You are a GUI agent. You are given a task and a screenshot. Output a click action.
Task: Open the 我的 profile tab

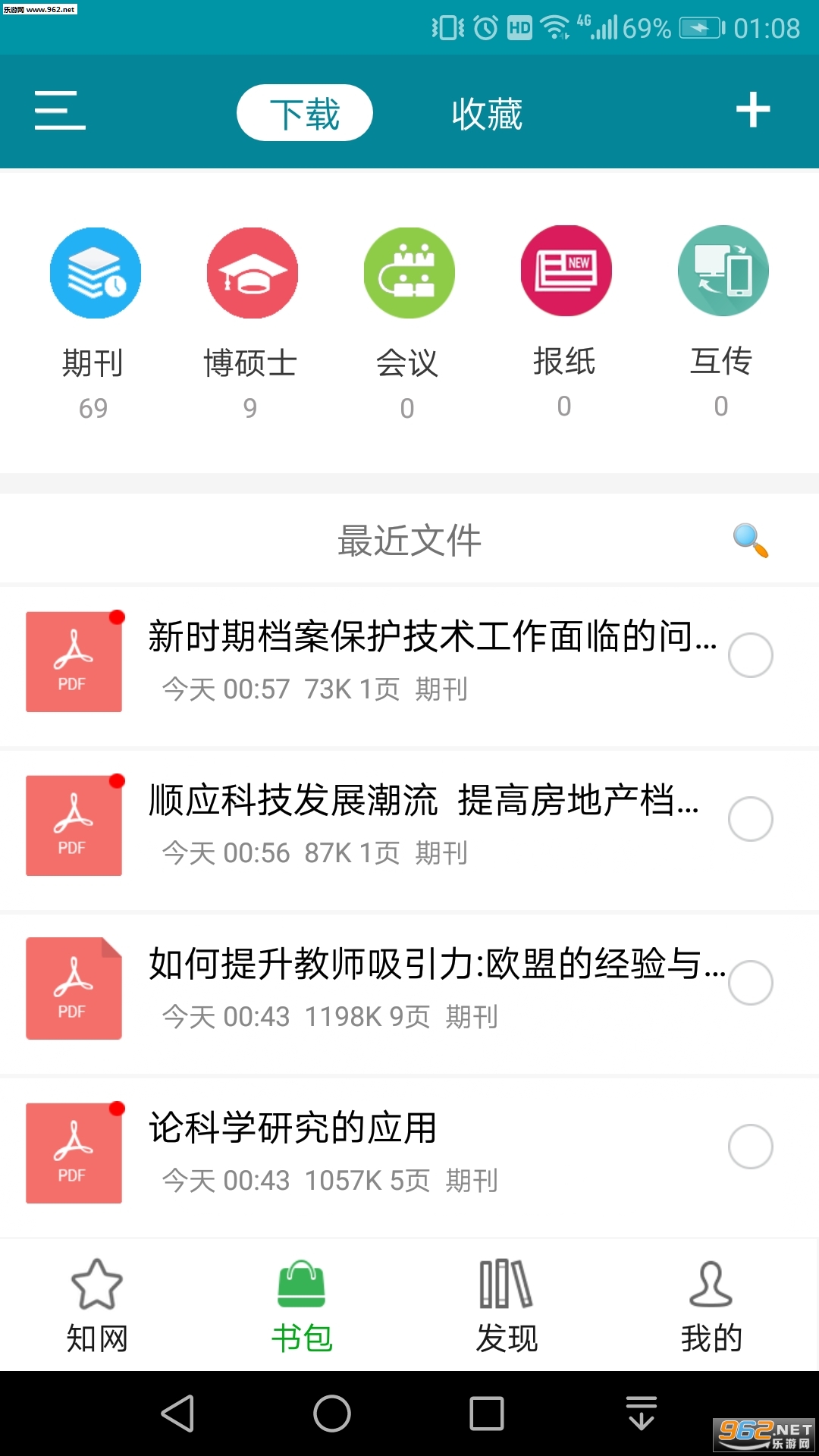(711, 1306)
